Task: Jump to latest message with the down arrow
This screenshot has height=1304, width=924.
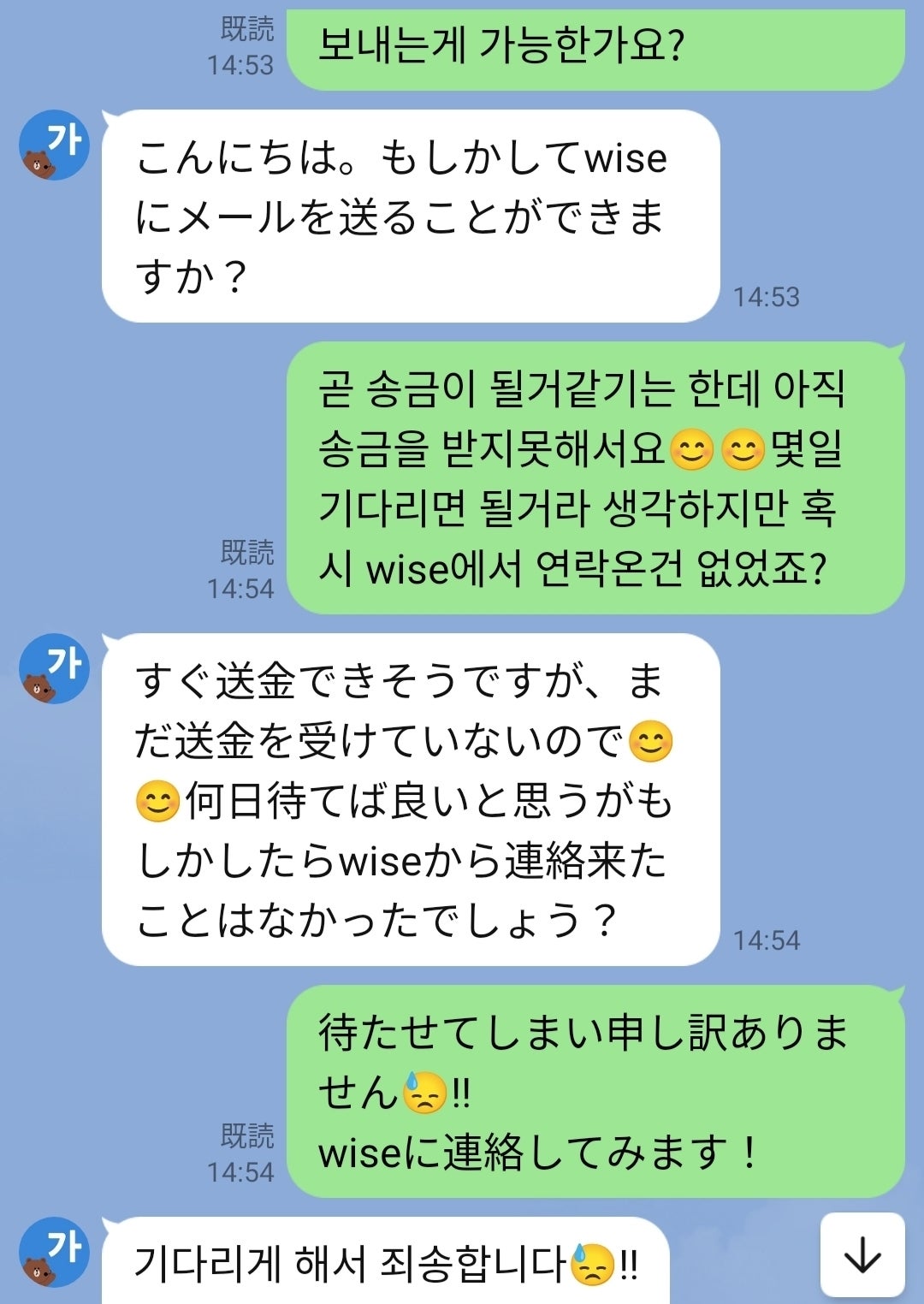Action: 862,1255
